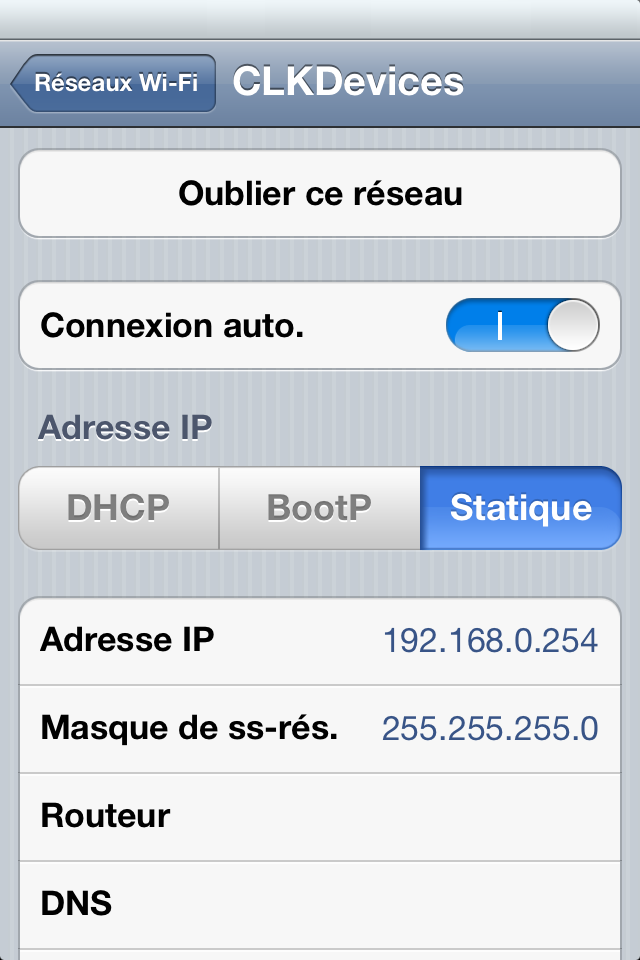Enter a value in DNS field
Screen dimensions: 640x960
tap(400, 904)
